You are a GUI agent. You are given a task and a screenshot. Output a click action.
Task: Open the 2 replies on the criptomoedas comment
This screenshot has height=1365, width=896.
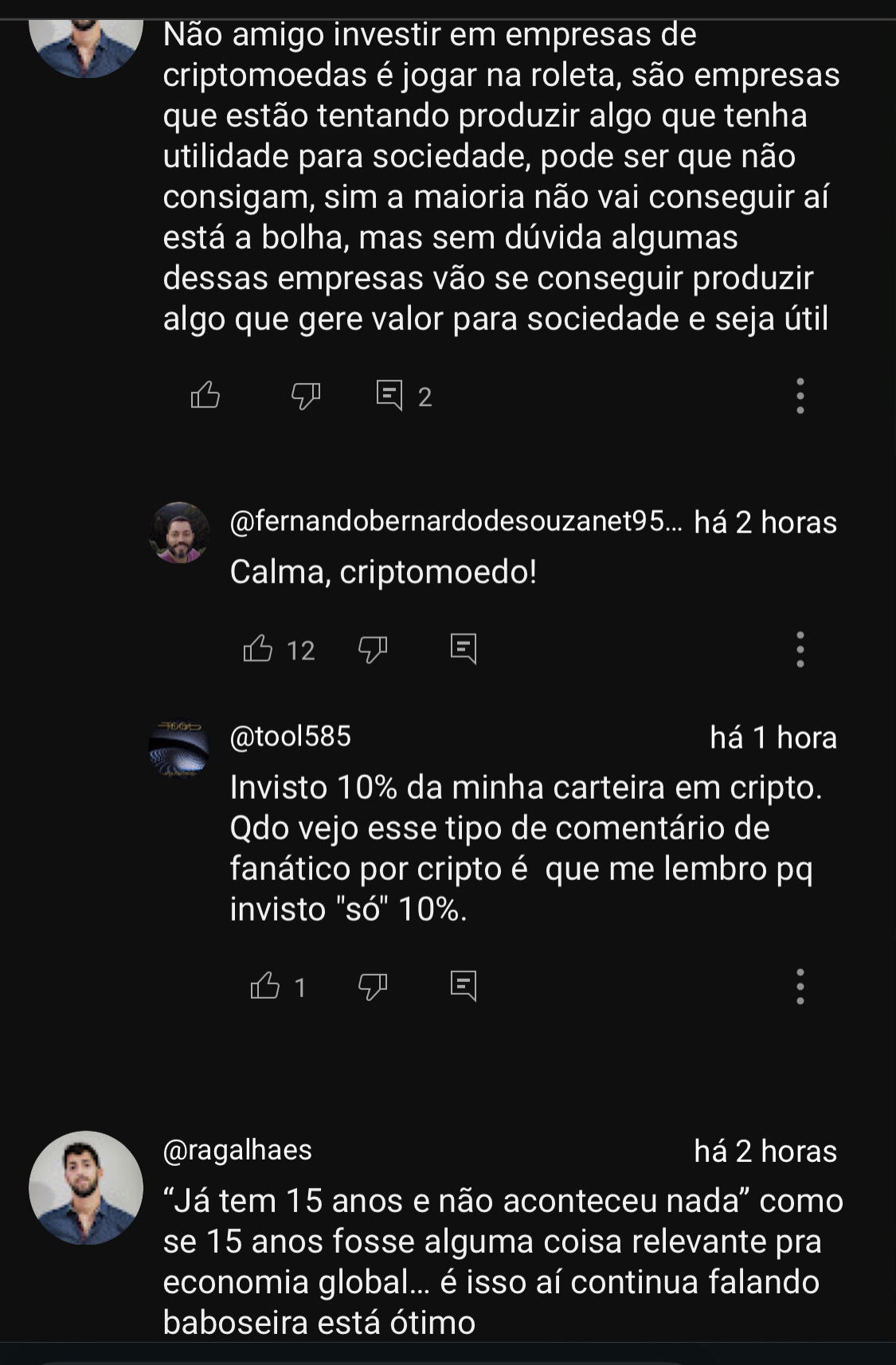point(403,396)
